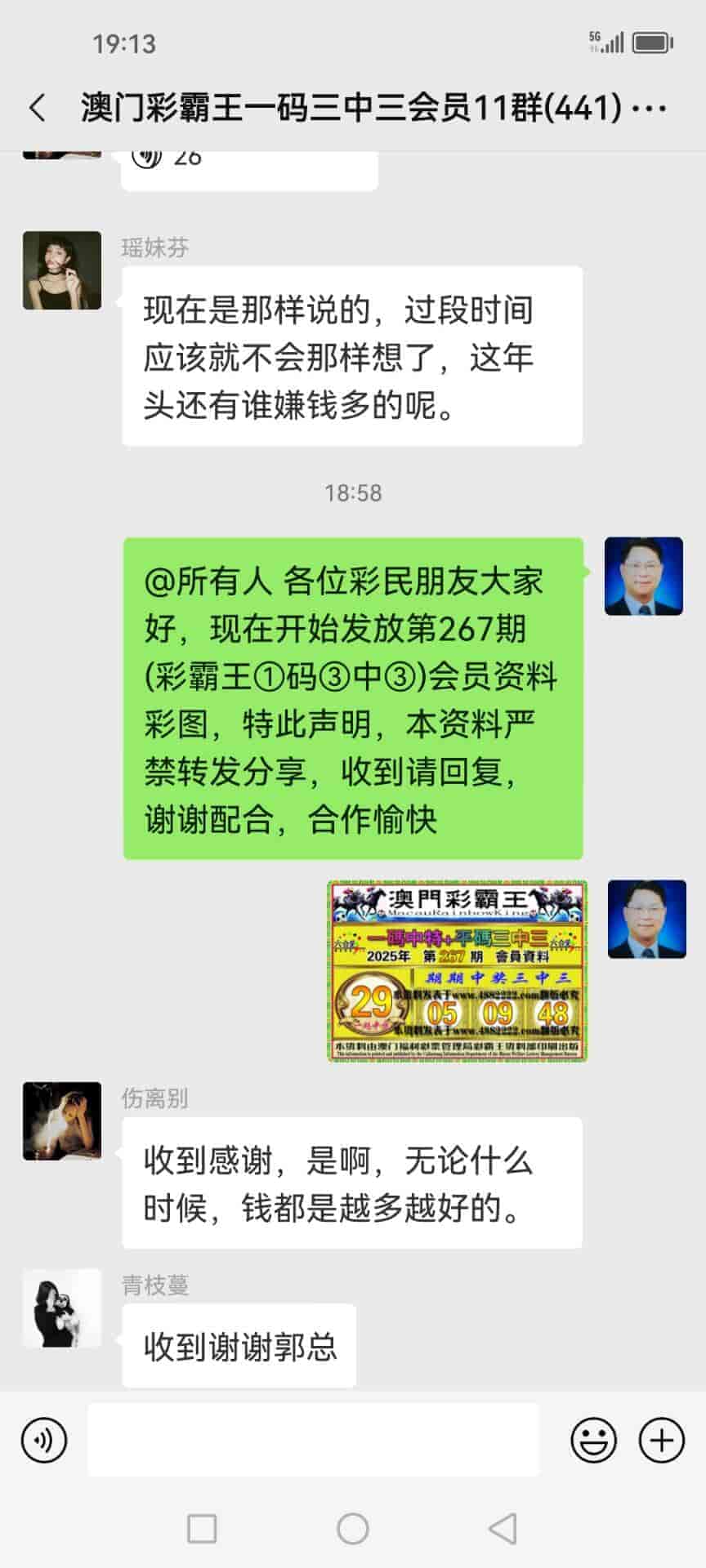Open recent apps from the navigation bar

(x=202, y=1528)
